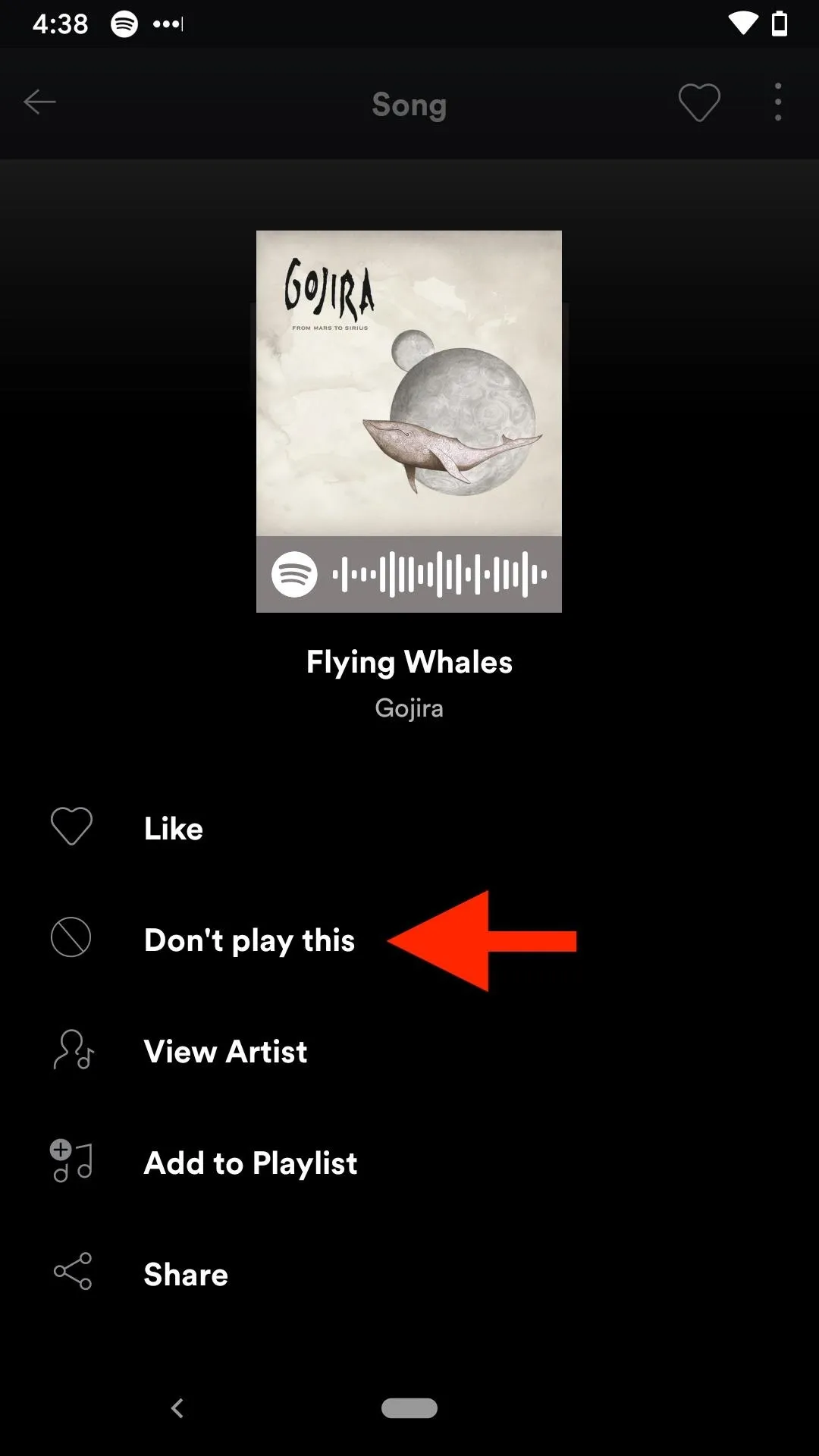Tap the back arrow in the top bar
Viewport: 819px width, 1456px height.
[x=39, y=102]
